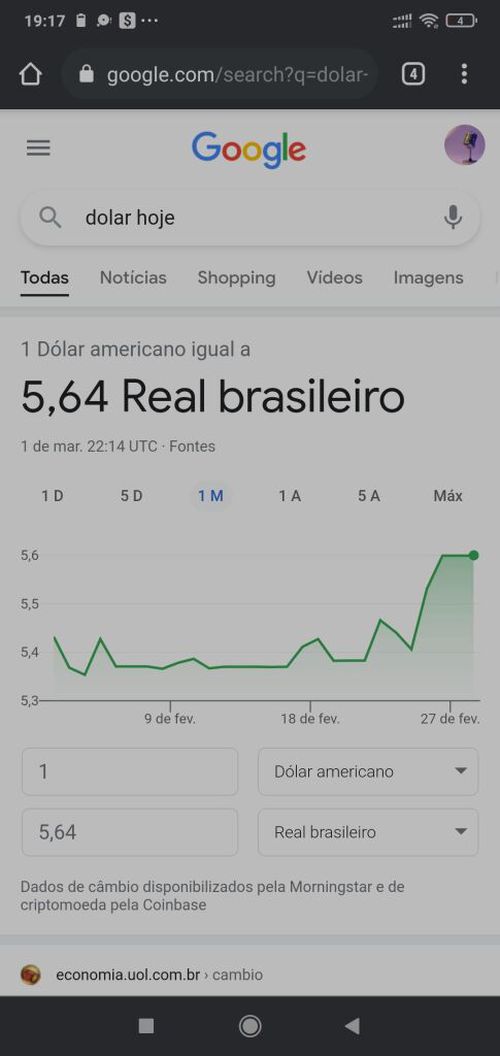
Task: Open the tab switcher showing 4 tabs
Action: pyautogui.click(x=413, y=74)
